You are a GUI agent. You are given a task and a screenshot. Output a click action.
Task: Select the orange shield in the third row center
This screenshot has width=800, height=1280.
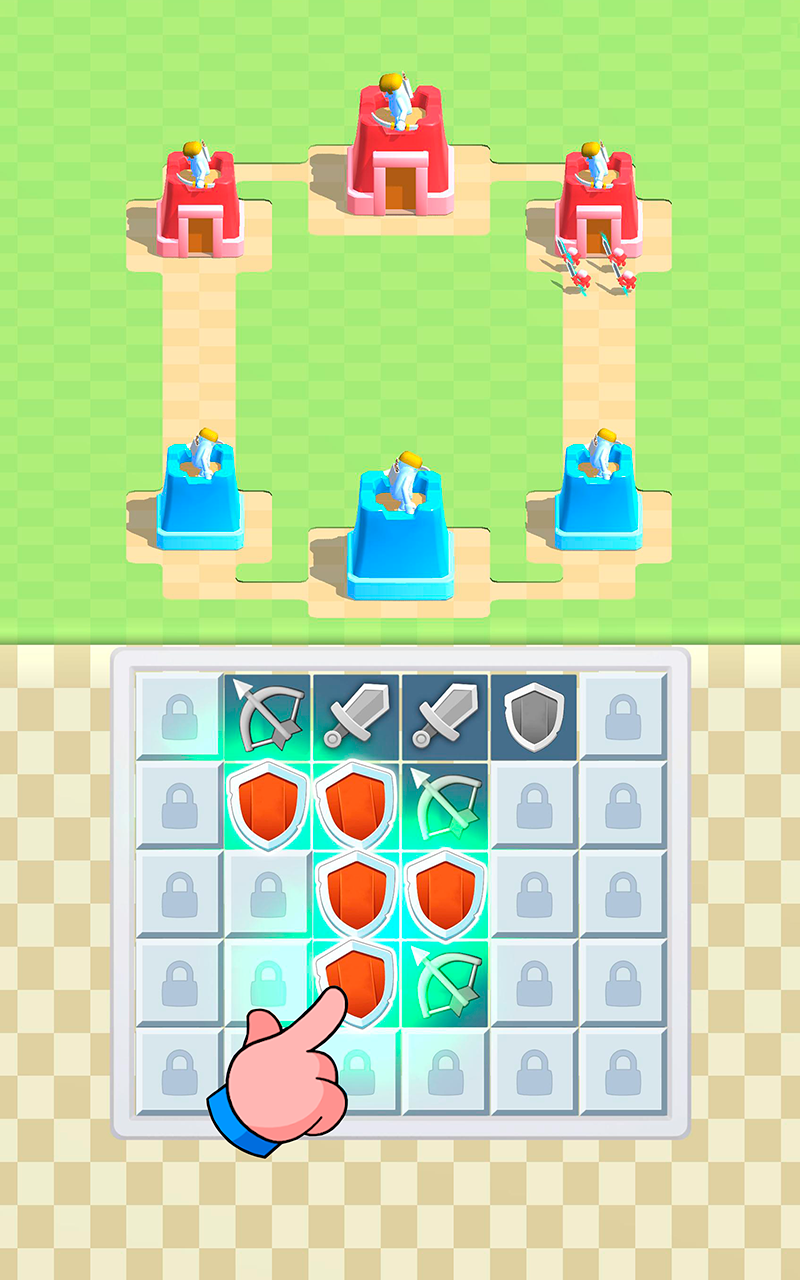[356, 895]
